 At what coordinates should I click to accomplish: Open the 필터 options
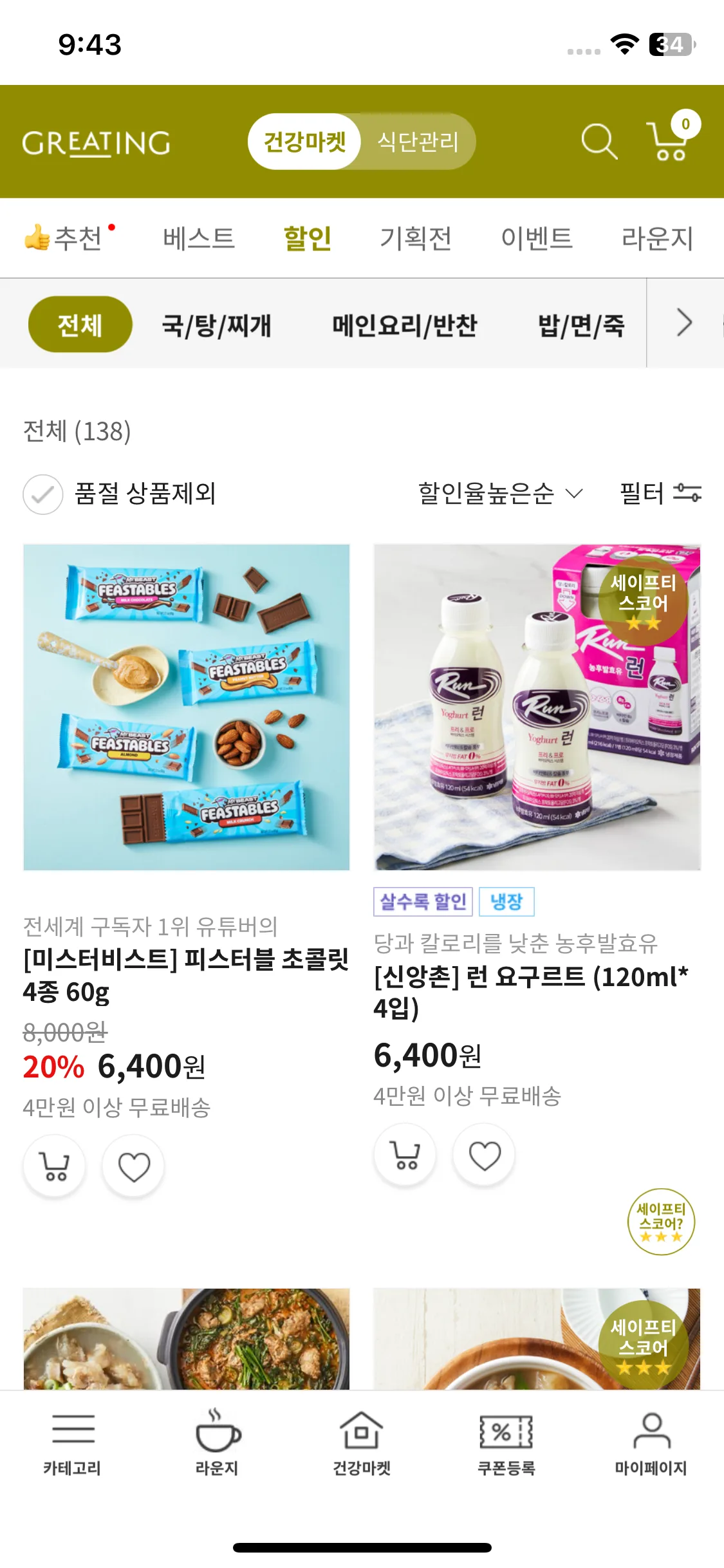(660, 494)
